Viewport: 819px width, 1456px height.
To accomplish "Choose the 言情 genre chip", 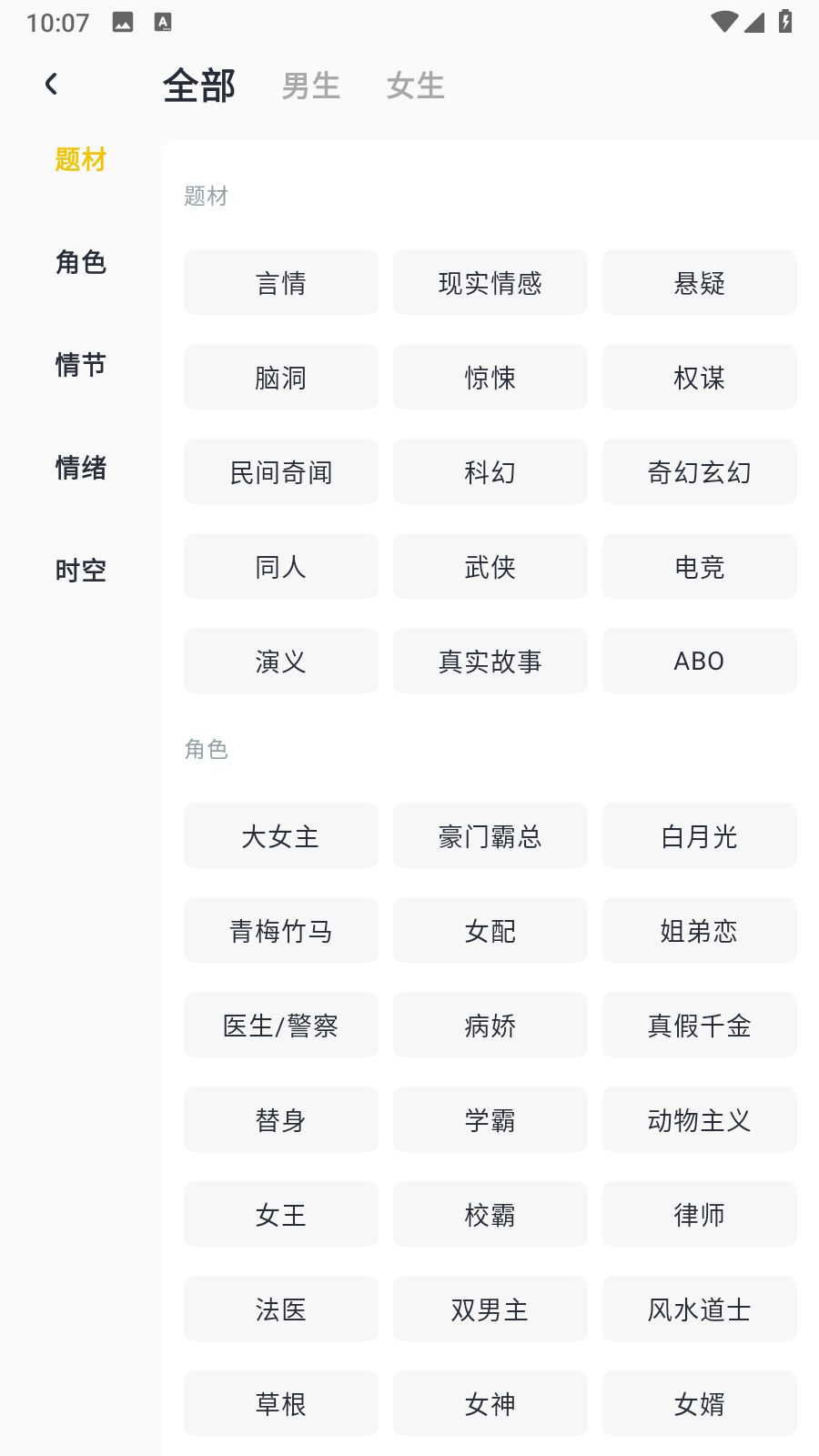I will point(281,282).
